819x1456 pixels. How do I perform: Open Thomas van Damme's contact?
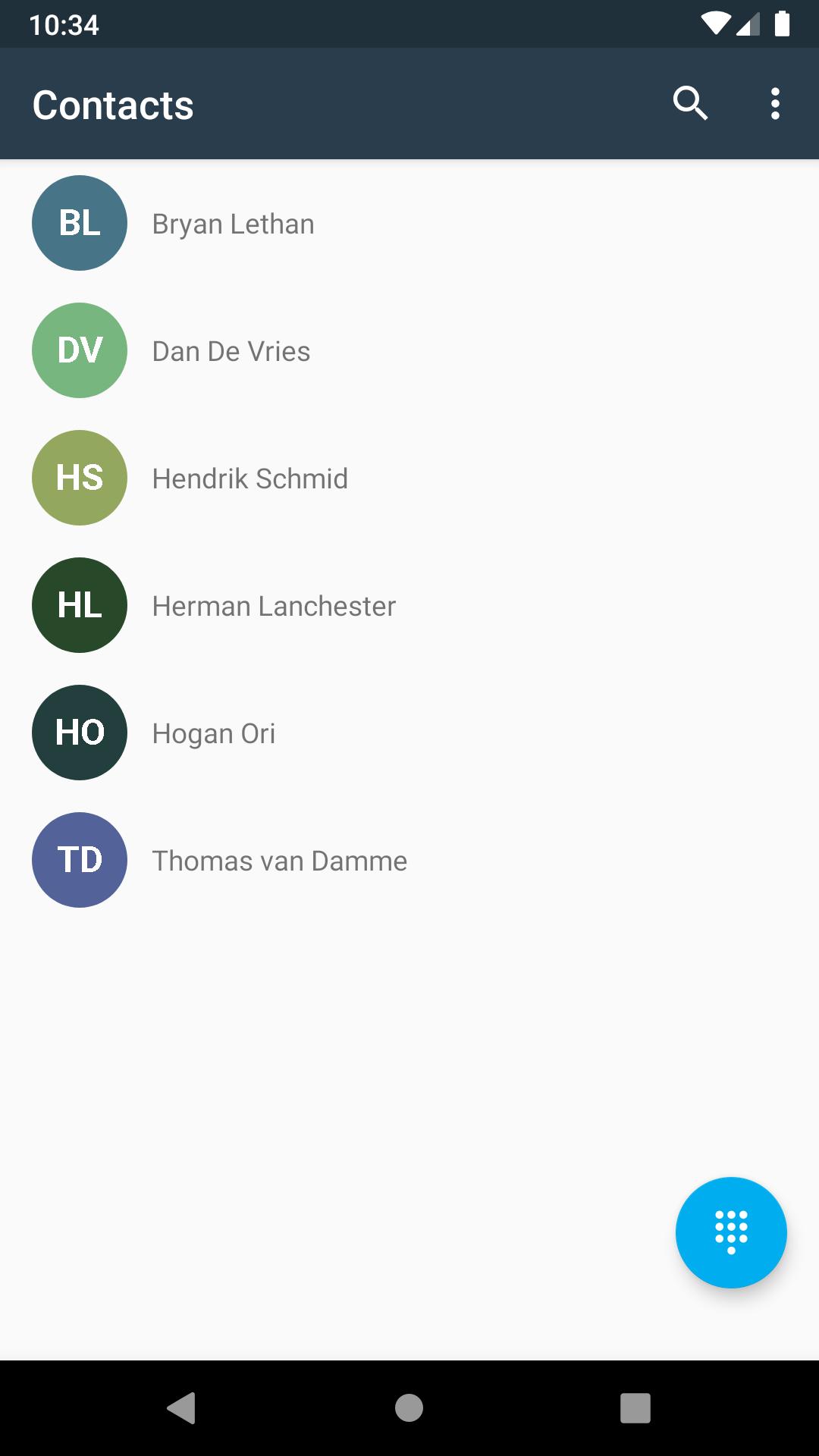tap(279, 861)
